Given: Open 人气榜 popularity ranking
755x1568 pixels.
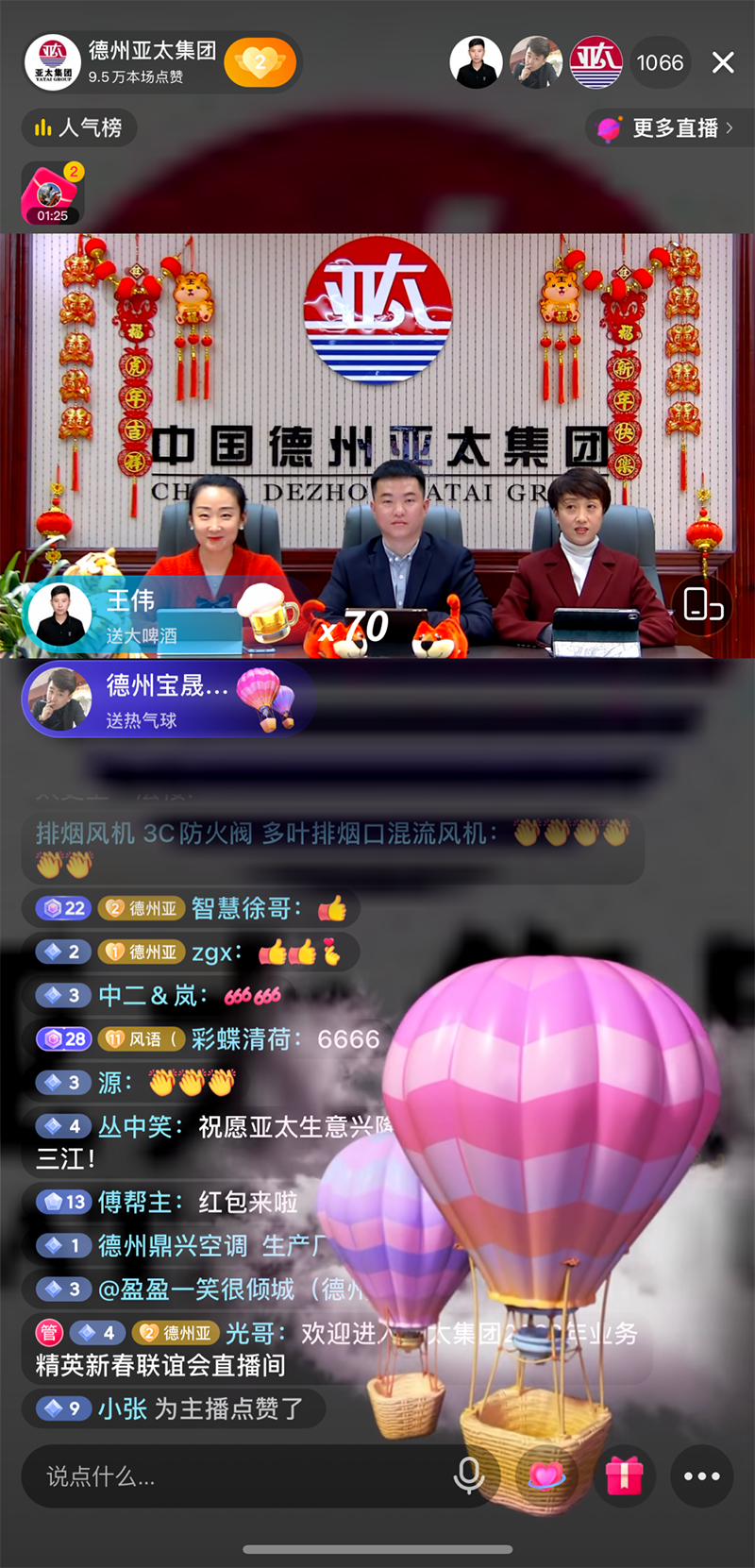Looking at the screenshot, I should (x=79, y=127).
